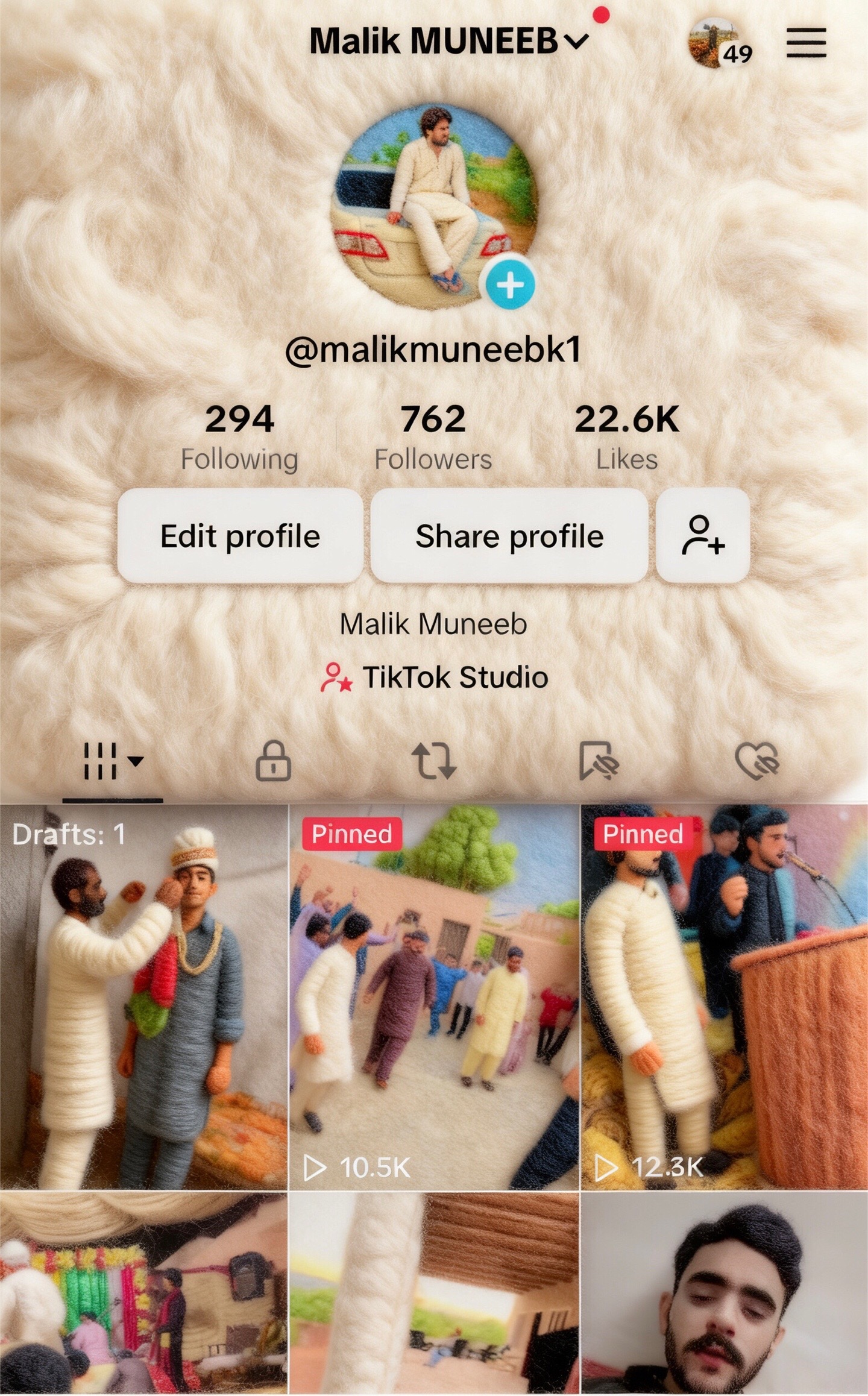Switch to the hidden liked videos tab
868x1396 pixels.
[758, 761]
